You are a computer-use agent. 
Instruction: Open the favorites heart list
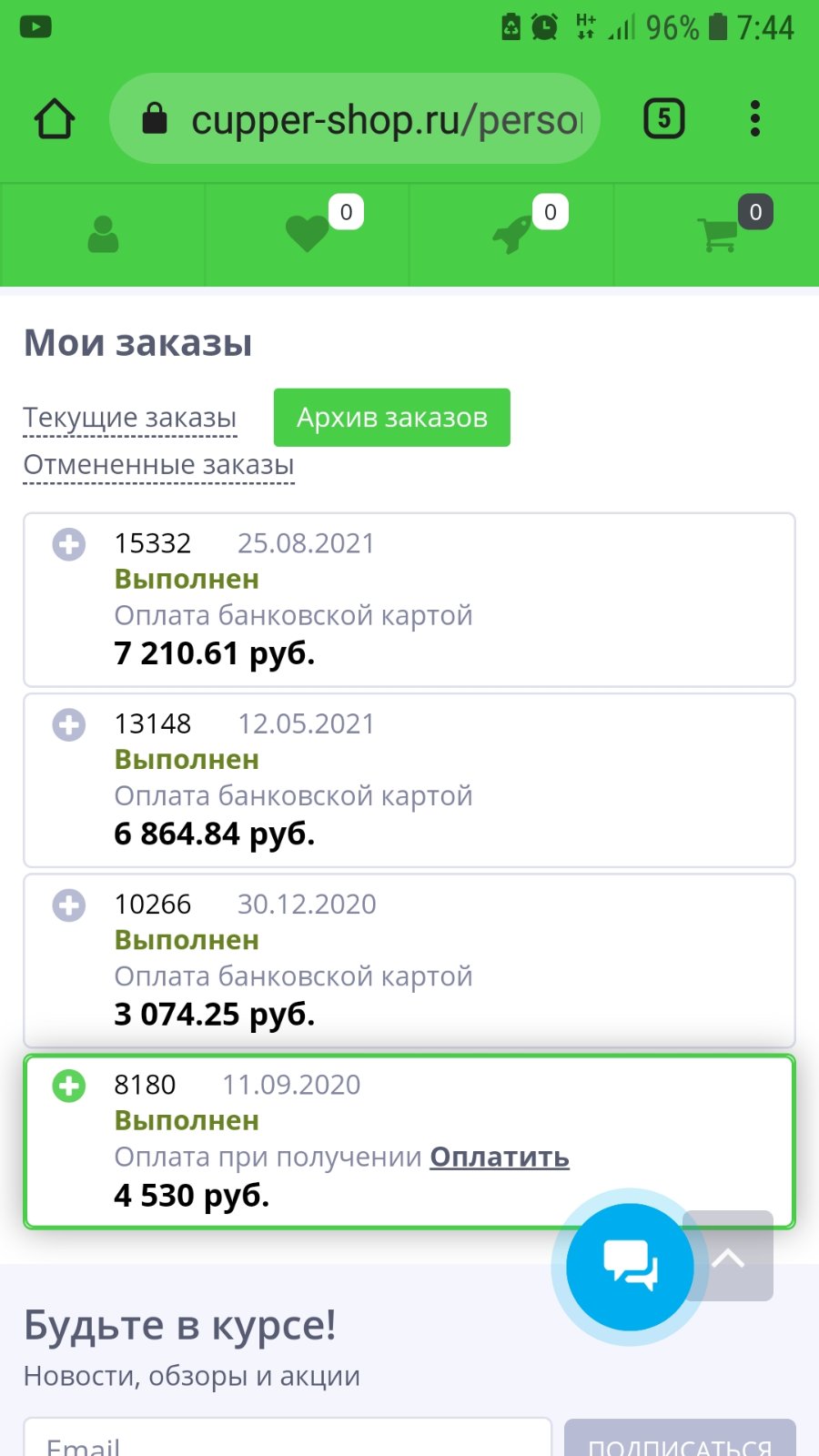(308, 234)
